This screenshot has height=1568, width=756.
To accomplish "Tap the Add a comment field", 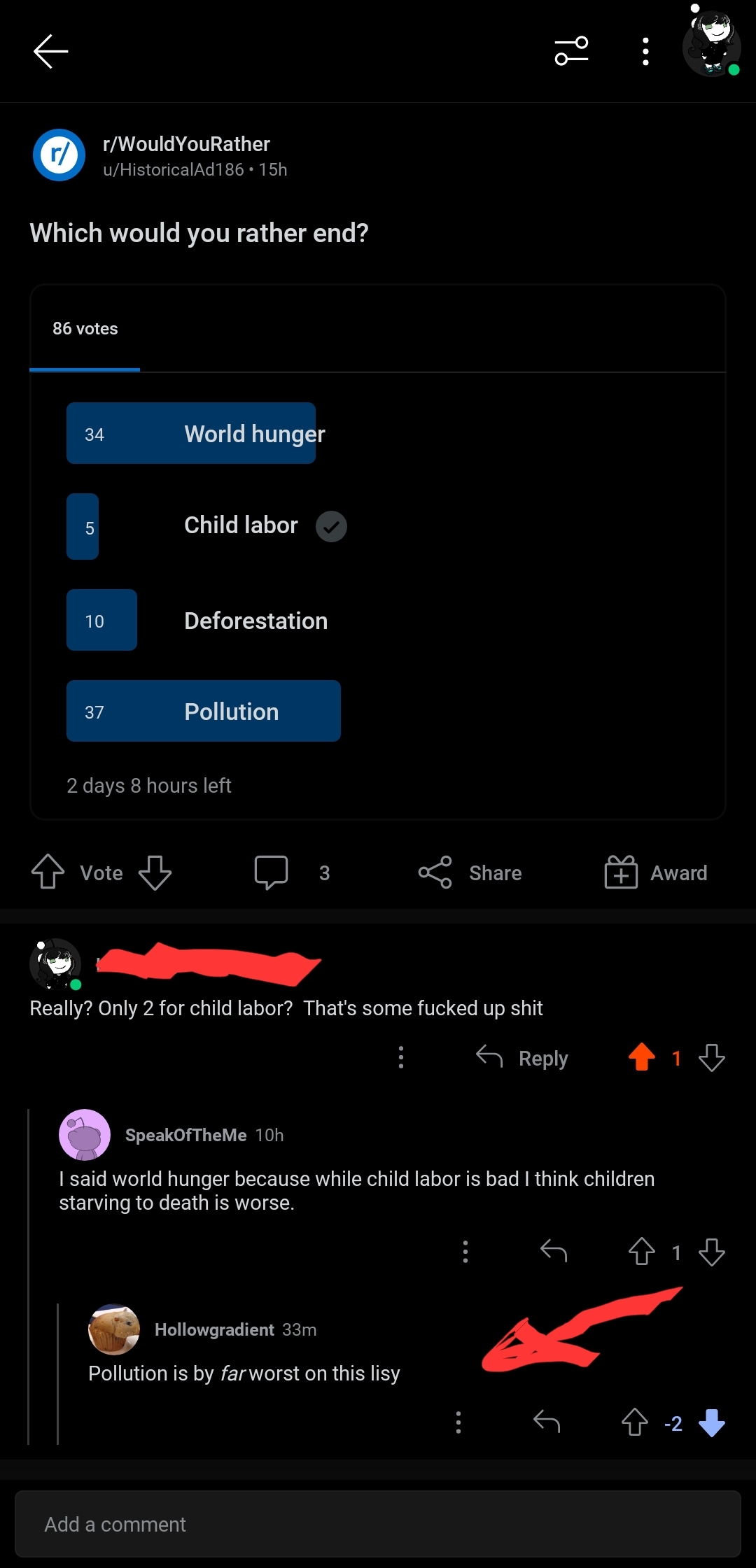I will tap(378, 1524).
